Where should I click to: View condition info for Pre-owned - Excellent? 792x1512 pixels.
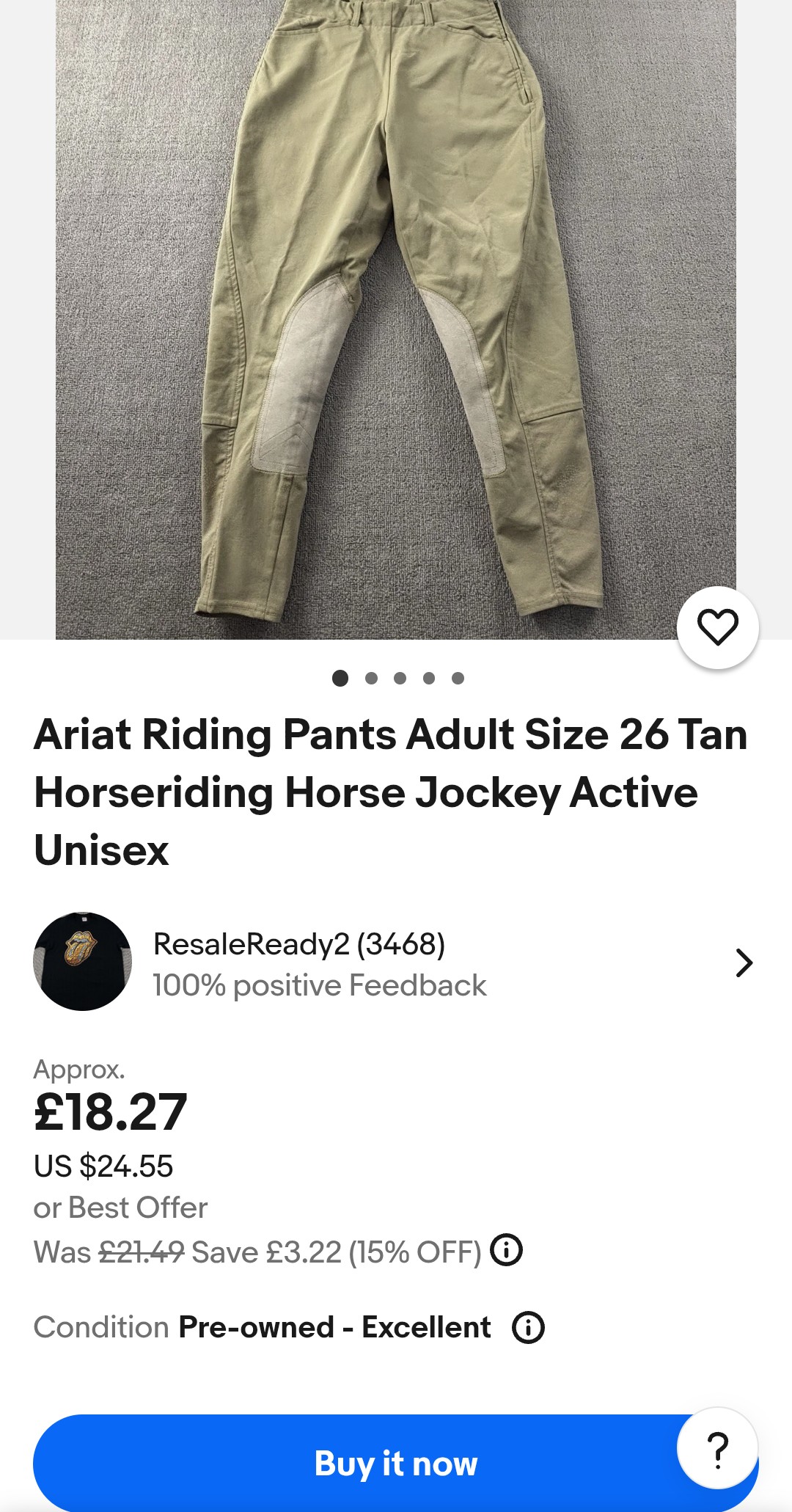528,1328
